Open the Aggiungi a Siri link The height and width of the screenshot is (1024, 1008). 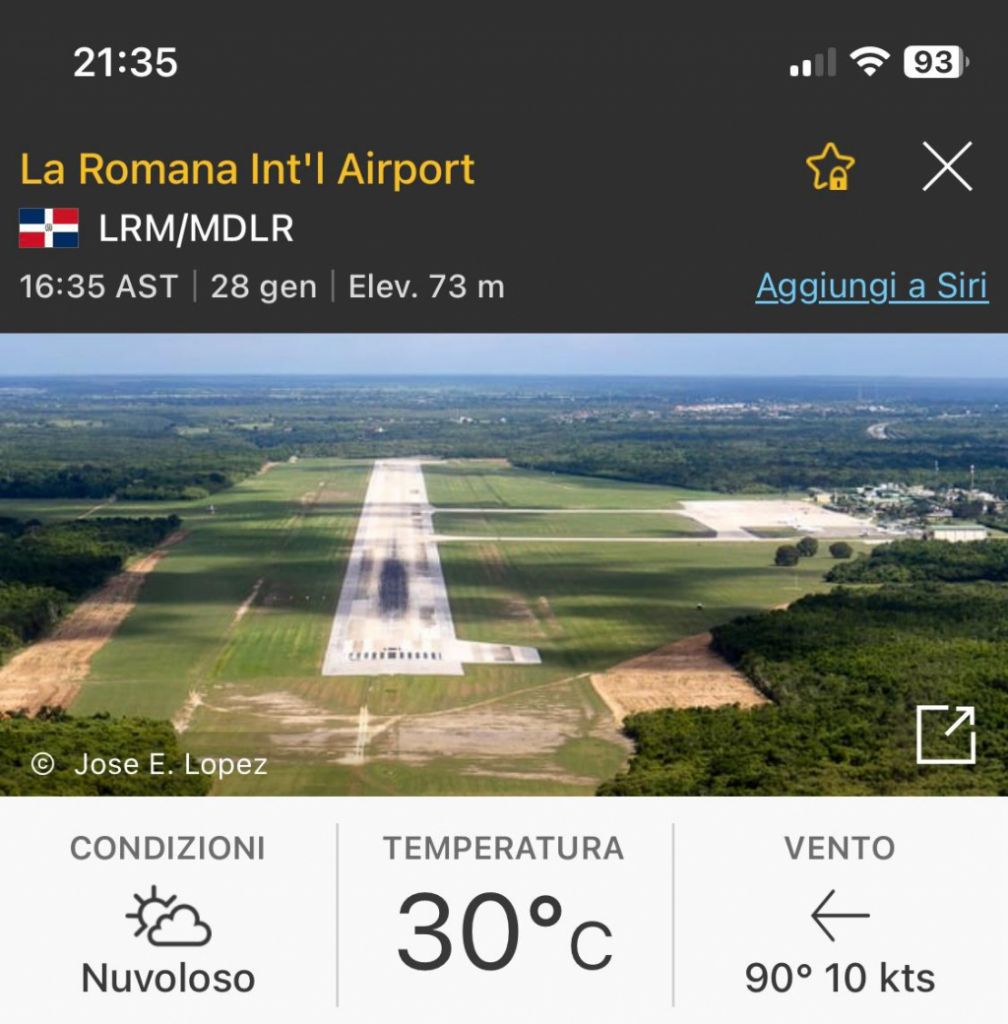869,287
